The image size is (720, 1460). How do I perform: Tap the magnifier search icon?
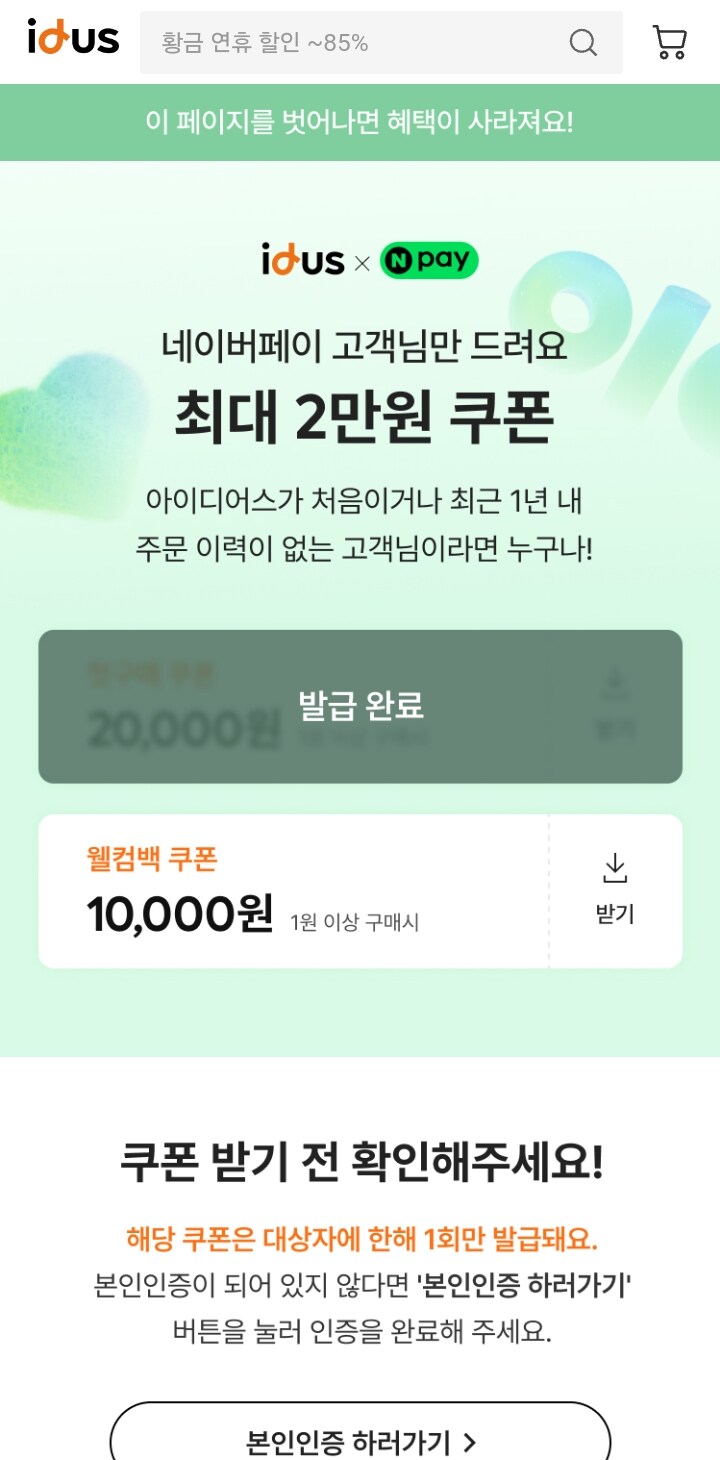pos(583,42)
